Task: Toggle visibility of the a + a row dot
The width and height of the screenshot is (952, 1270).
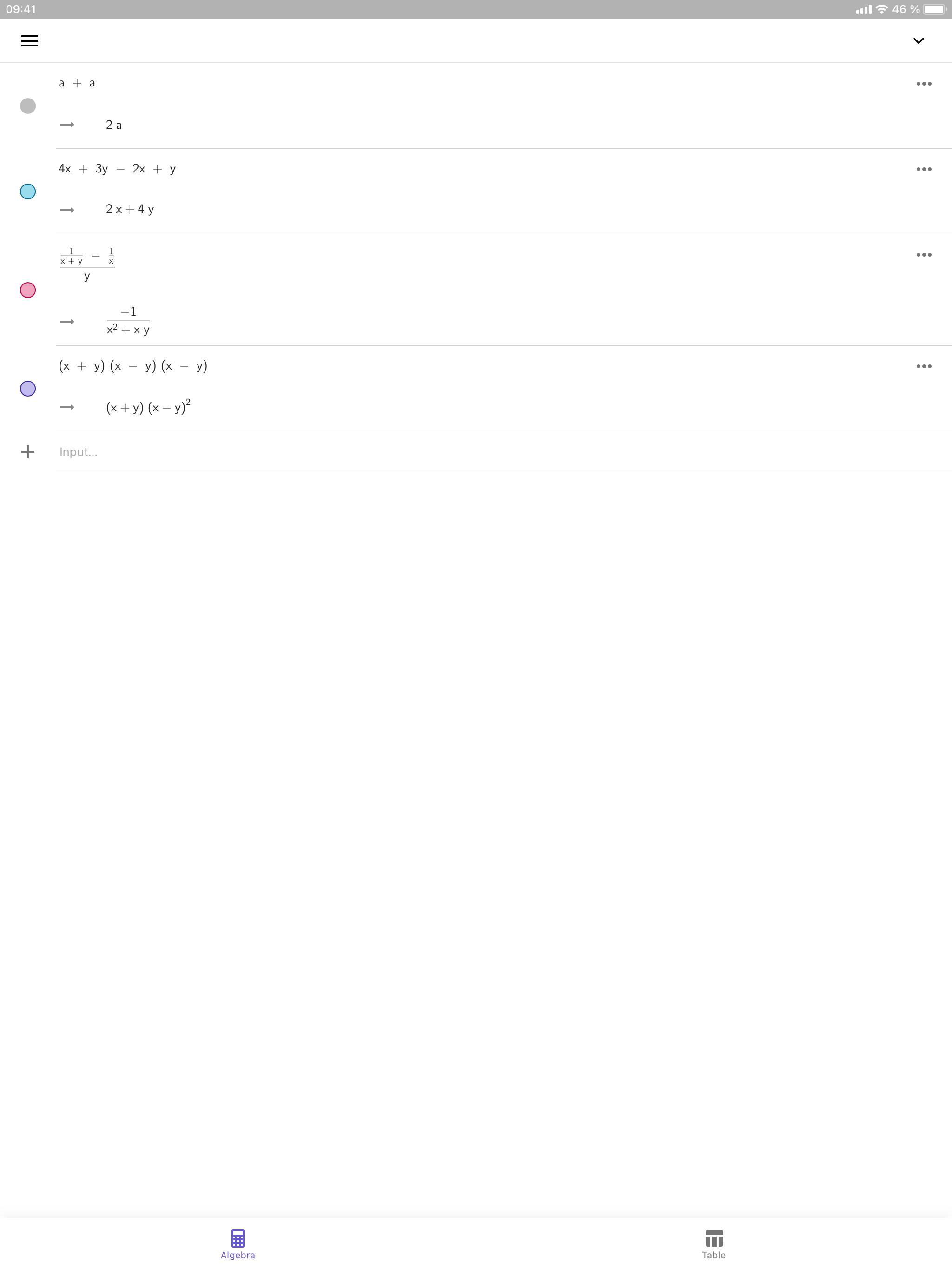Action: click(x=27, y=106)
